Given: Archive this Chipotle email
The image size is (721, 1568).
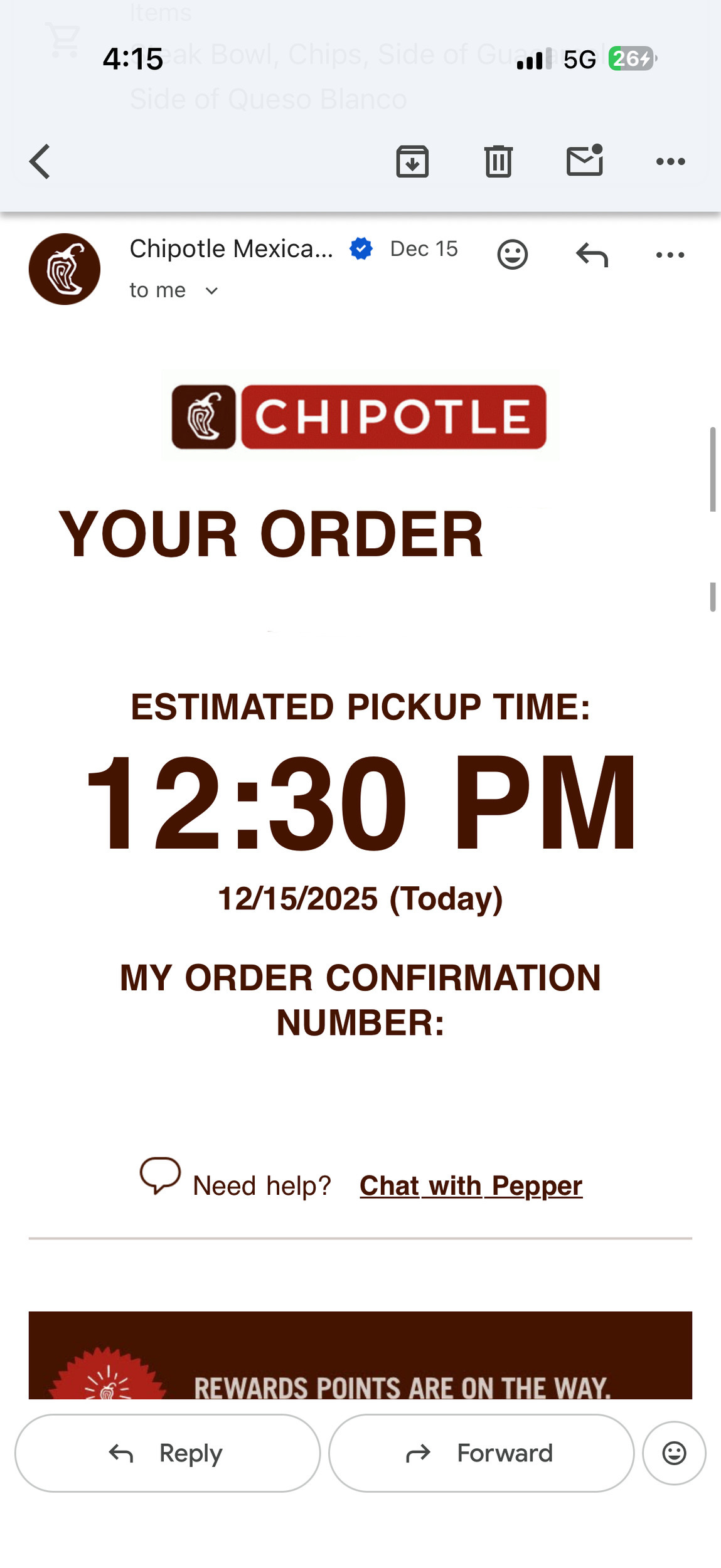Looking at the screenshot, I should click(412, 161).
